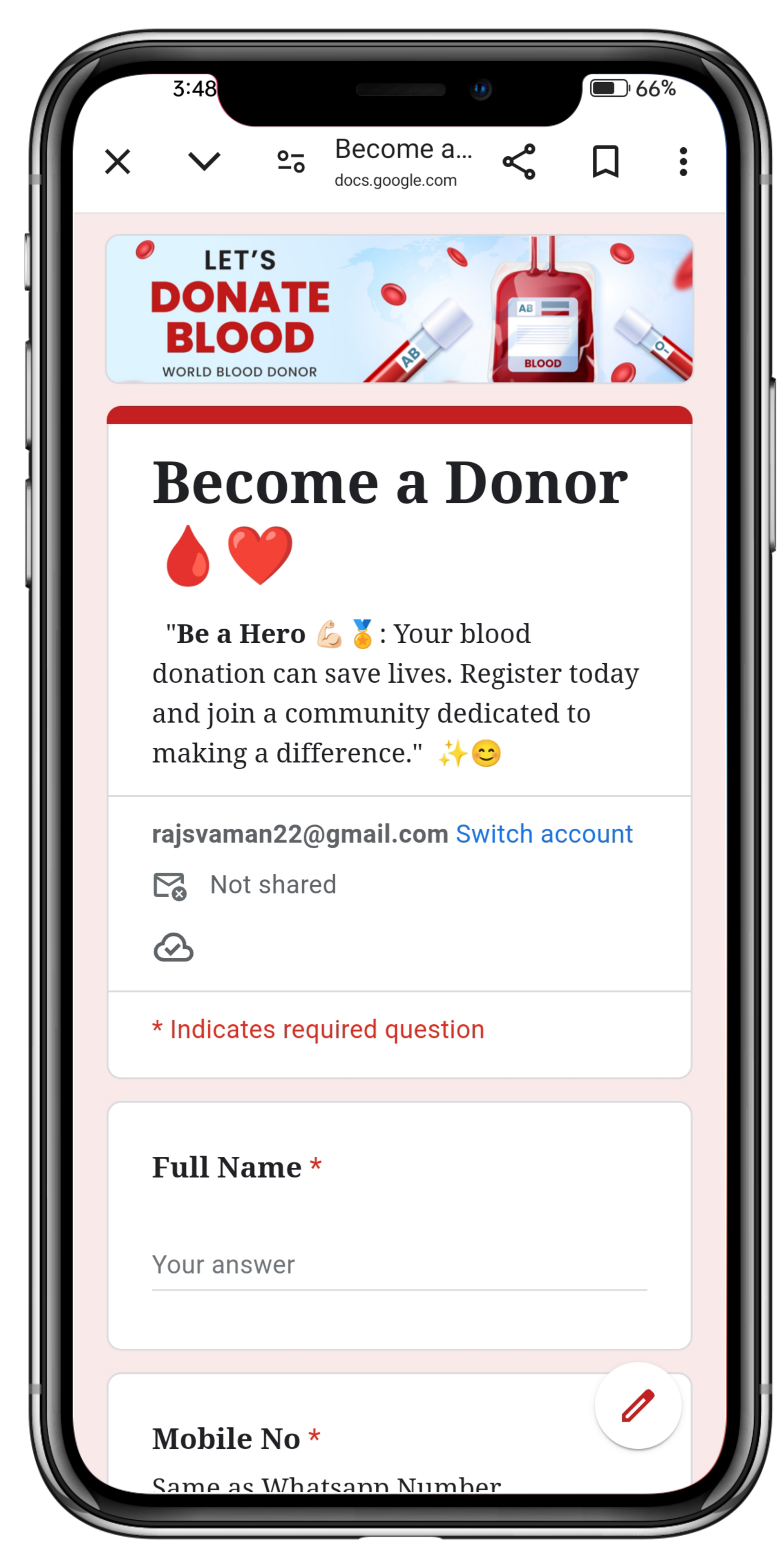Open site settings icon
This screenshot has height=1550, width=784.
pyautogui.click(x=291, y=162)
